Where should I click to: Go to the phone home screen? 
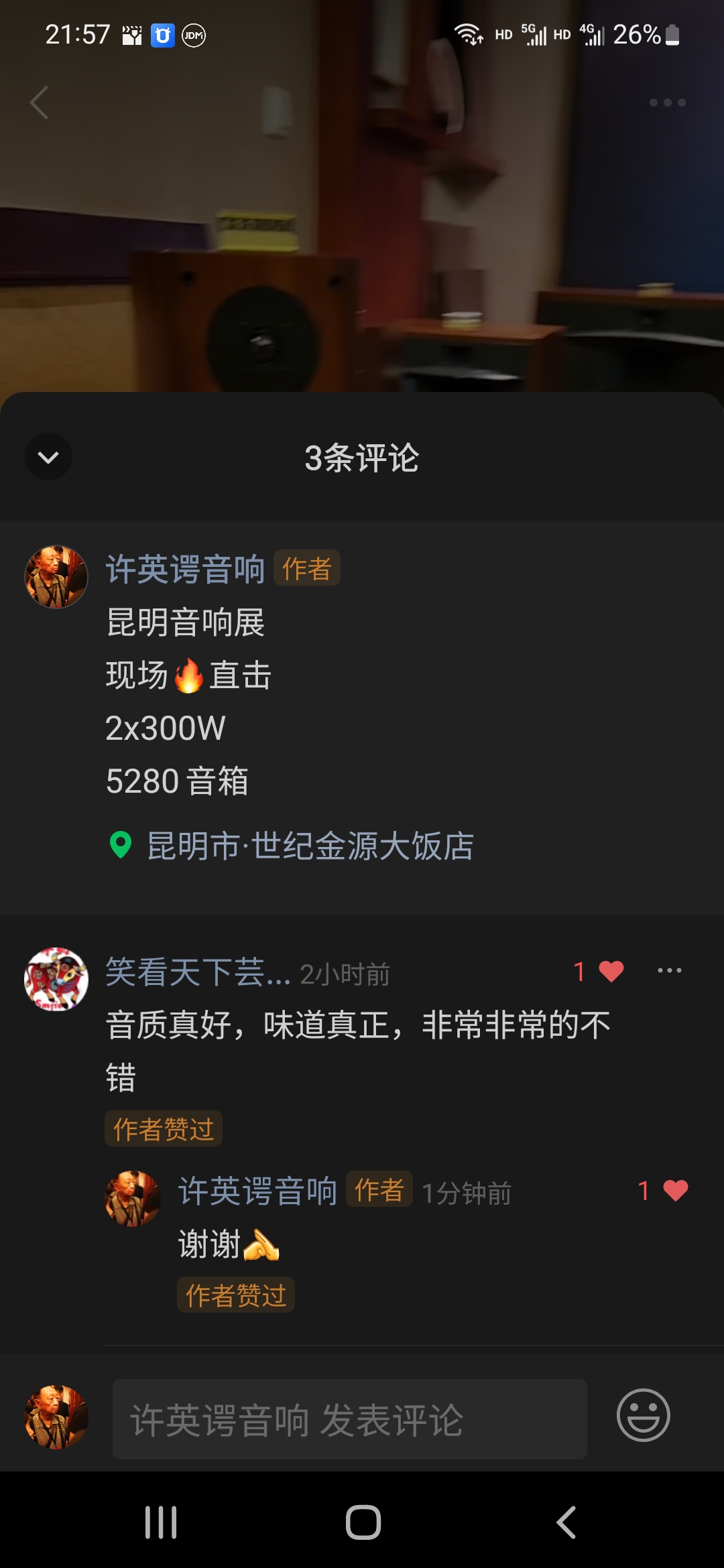tap(363, 1522)
